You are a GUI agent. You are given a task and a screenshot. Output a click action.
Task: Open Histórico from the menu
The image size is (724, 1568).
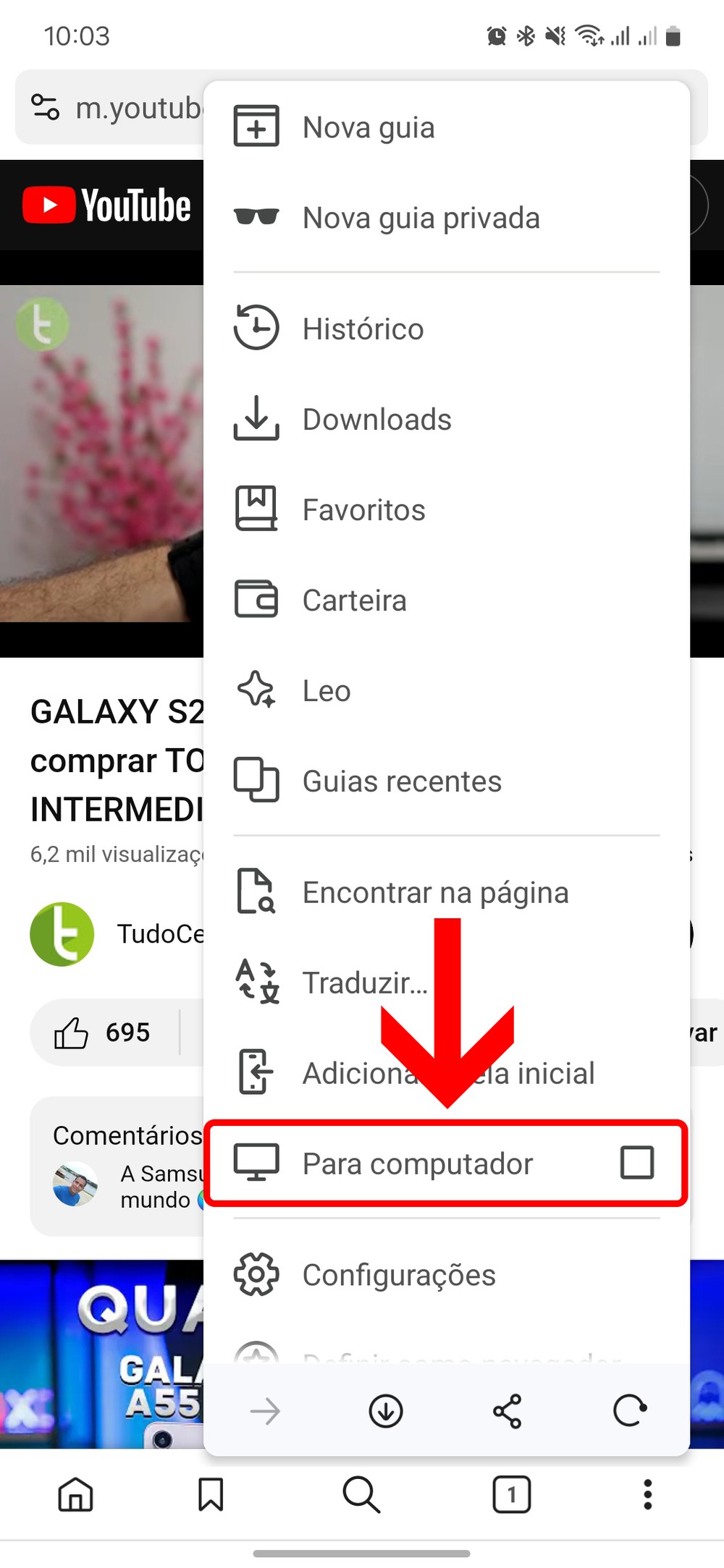pos(362,329)
